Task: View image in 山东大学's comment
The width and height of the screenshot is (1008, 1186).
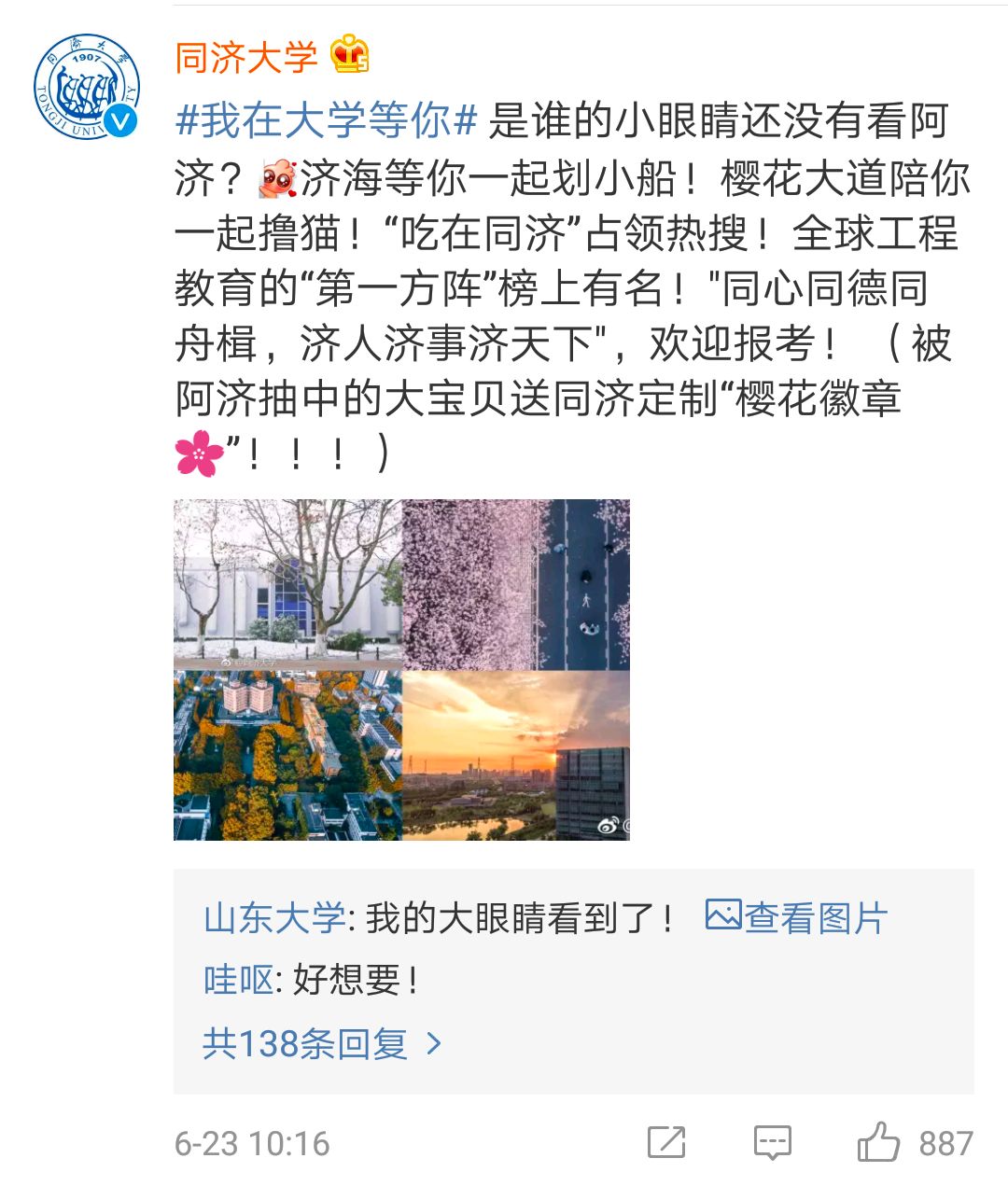Action: tap(796, 918)
